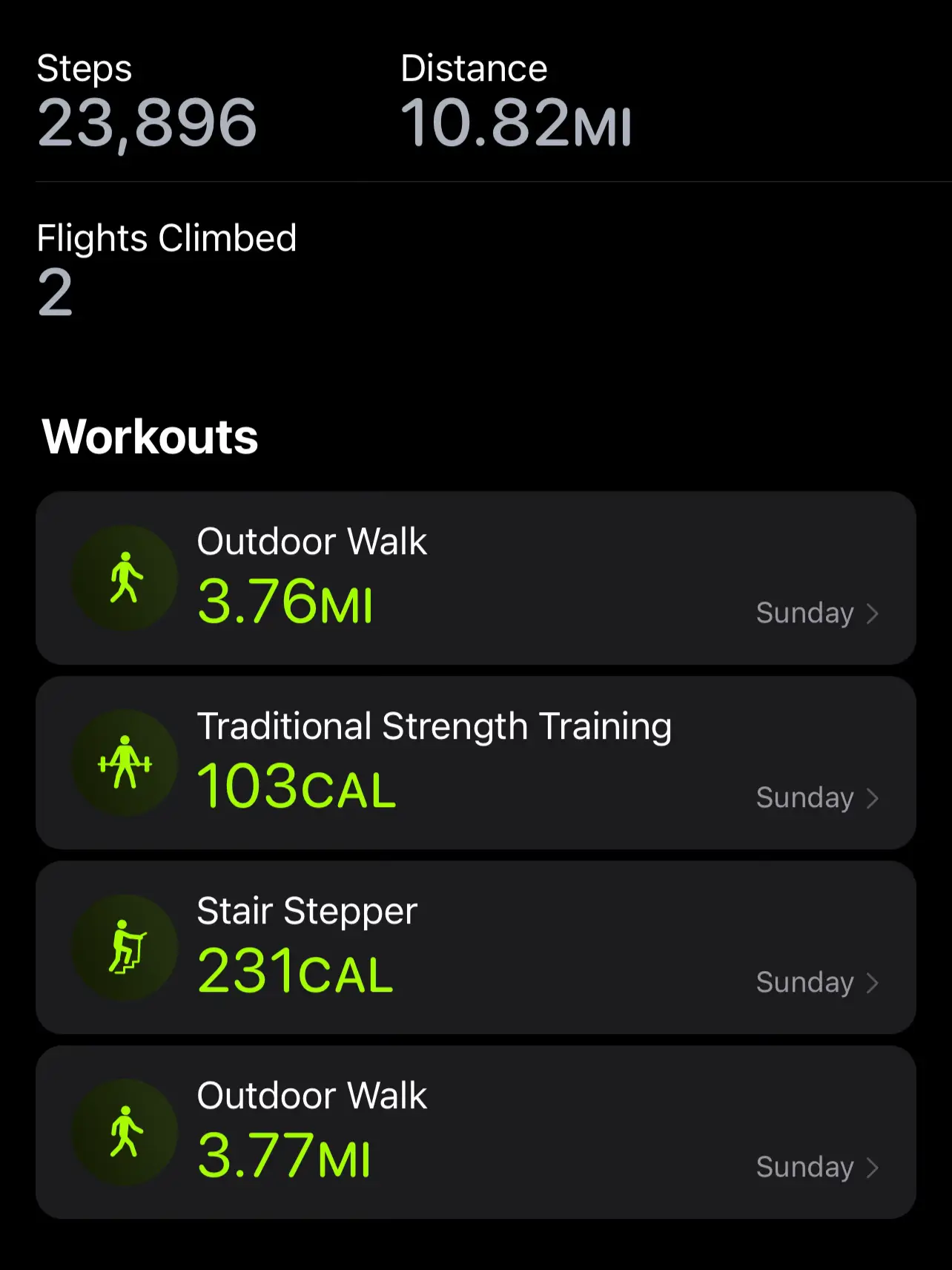This screenshot has width=952, height=1270.
Task: Select the Steps metric heading
Action: pyautogui.click(x=85, y=68)
